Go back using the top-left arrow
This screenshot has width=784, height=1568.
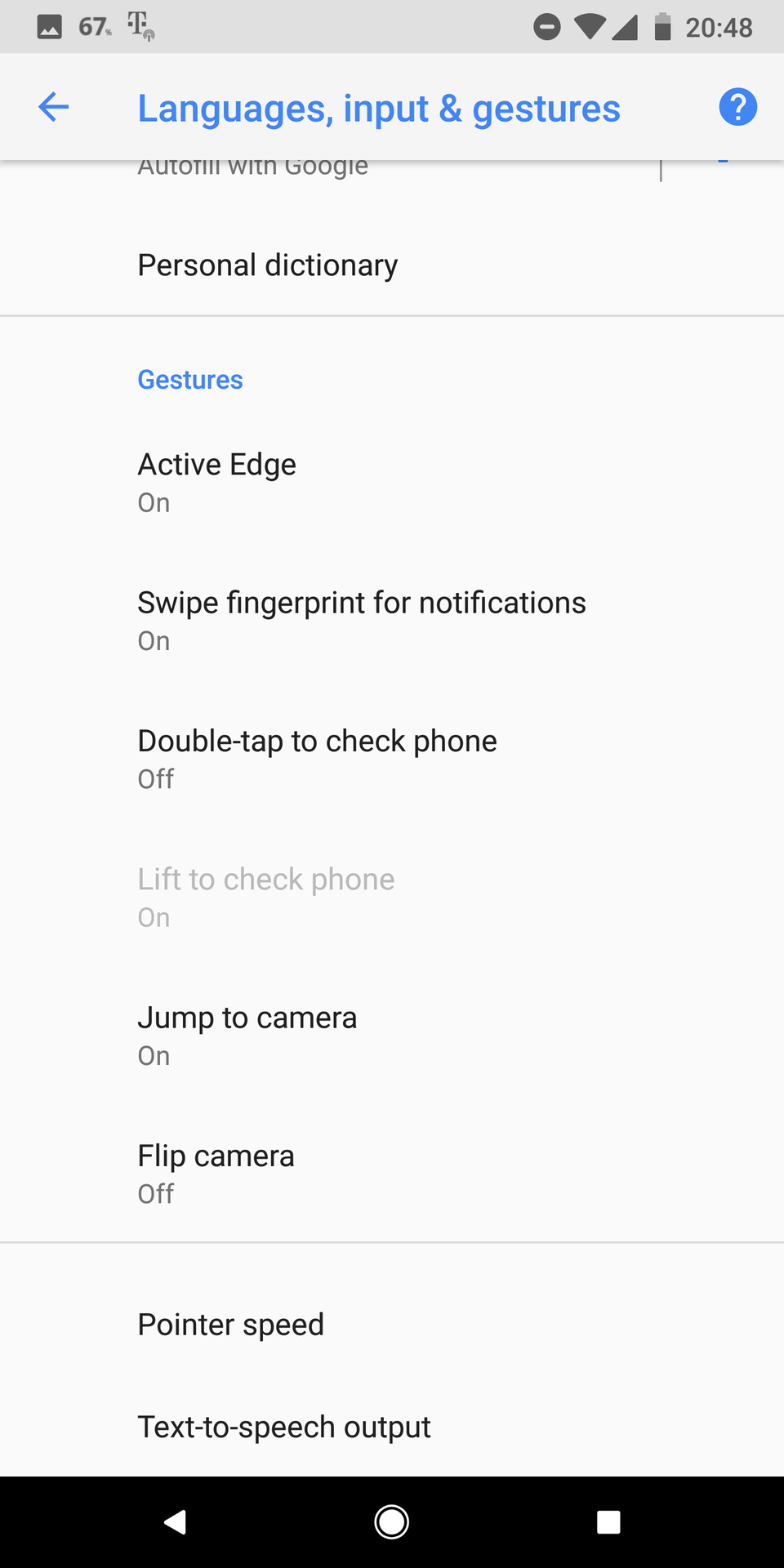(x=54, y=107)
